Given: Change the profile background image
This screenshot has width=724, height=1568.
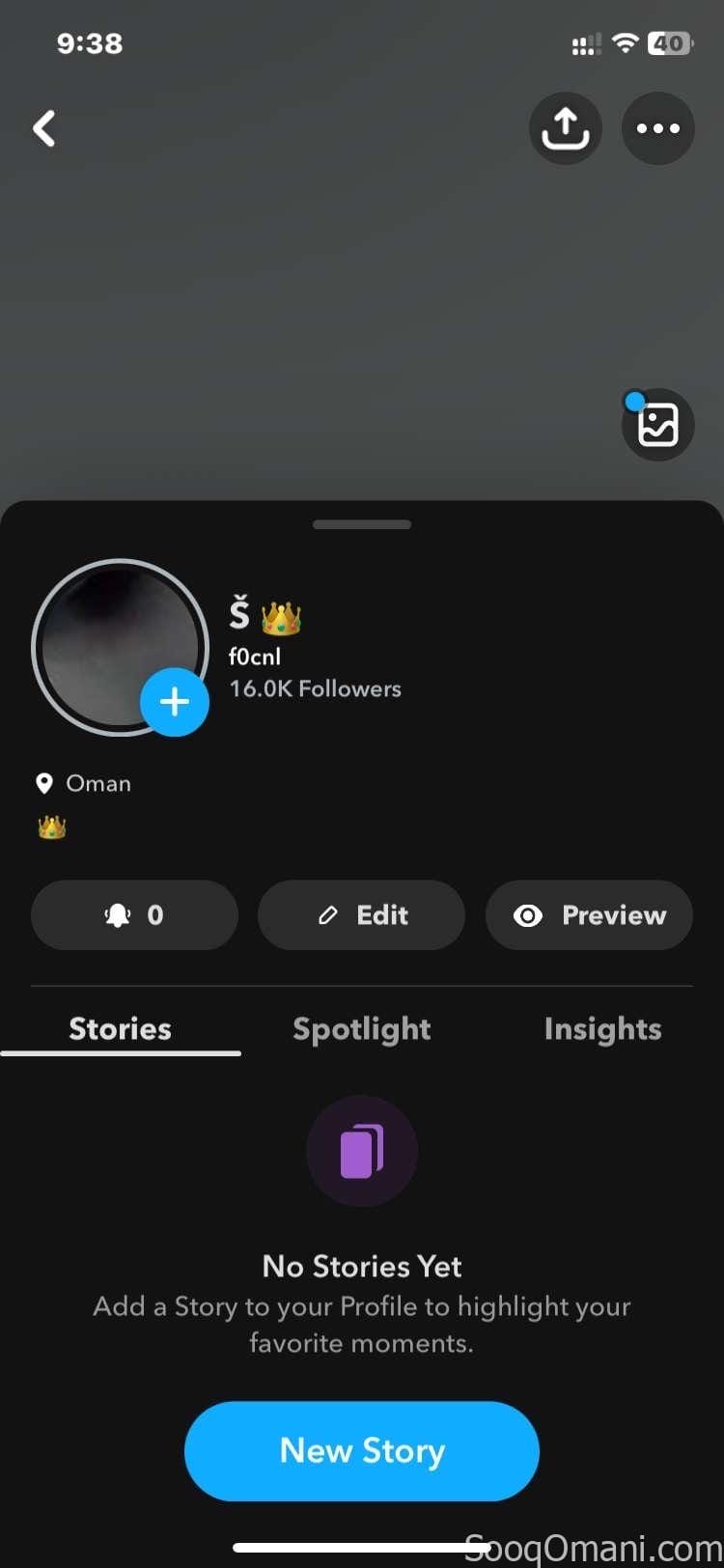Looking at the screenshot, I should tap(657, 425).
